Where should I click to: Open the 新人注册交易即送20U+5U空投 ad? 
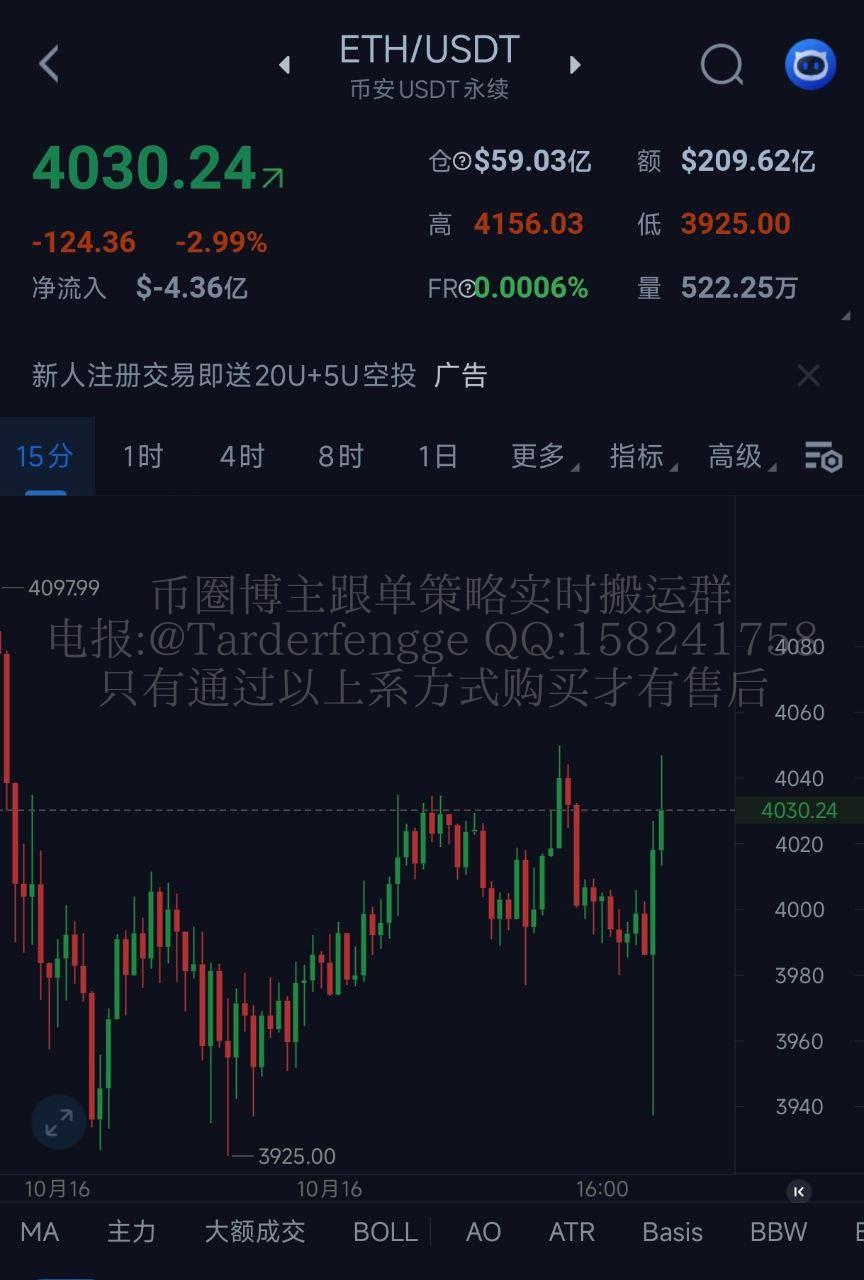[225, 376]
